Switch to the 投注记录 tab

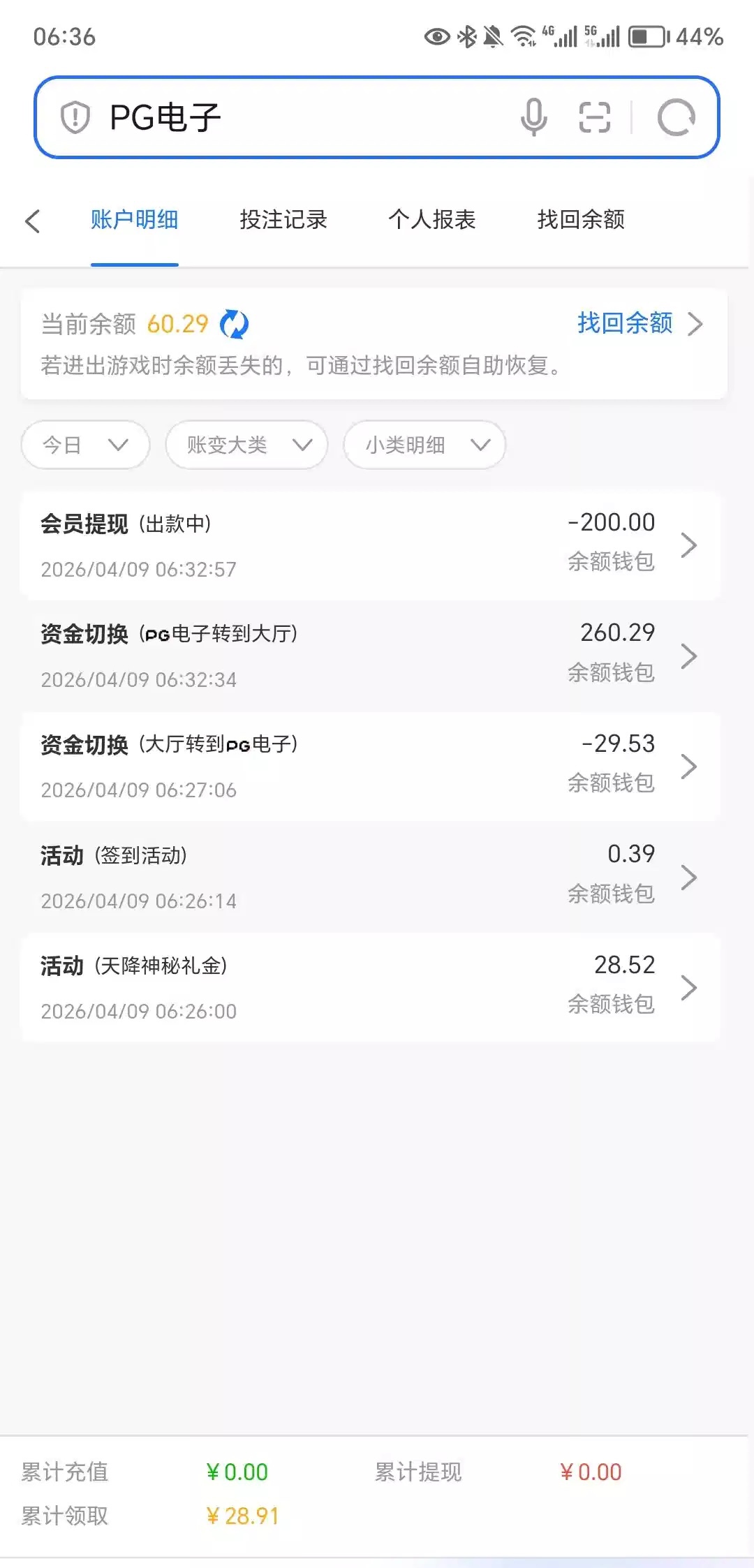click(283, 220)
